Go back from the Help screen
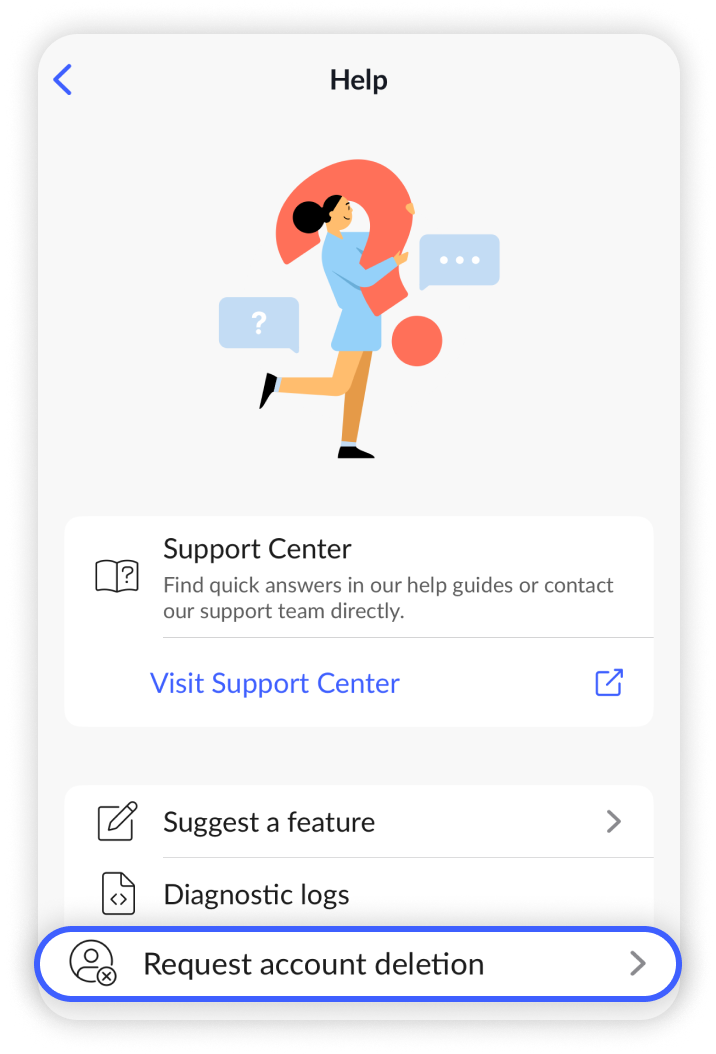 point(63,80)
